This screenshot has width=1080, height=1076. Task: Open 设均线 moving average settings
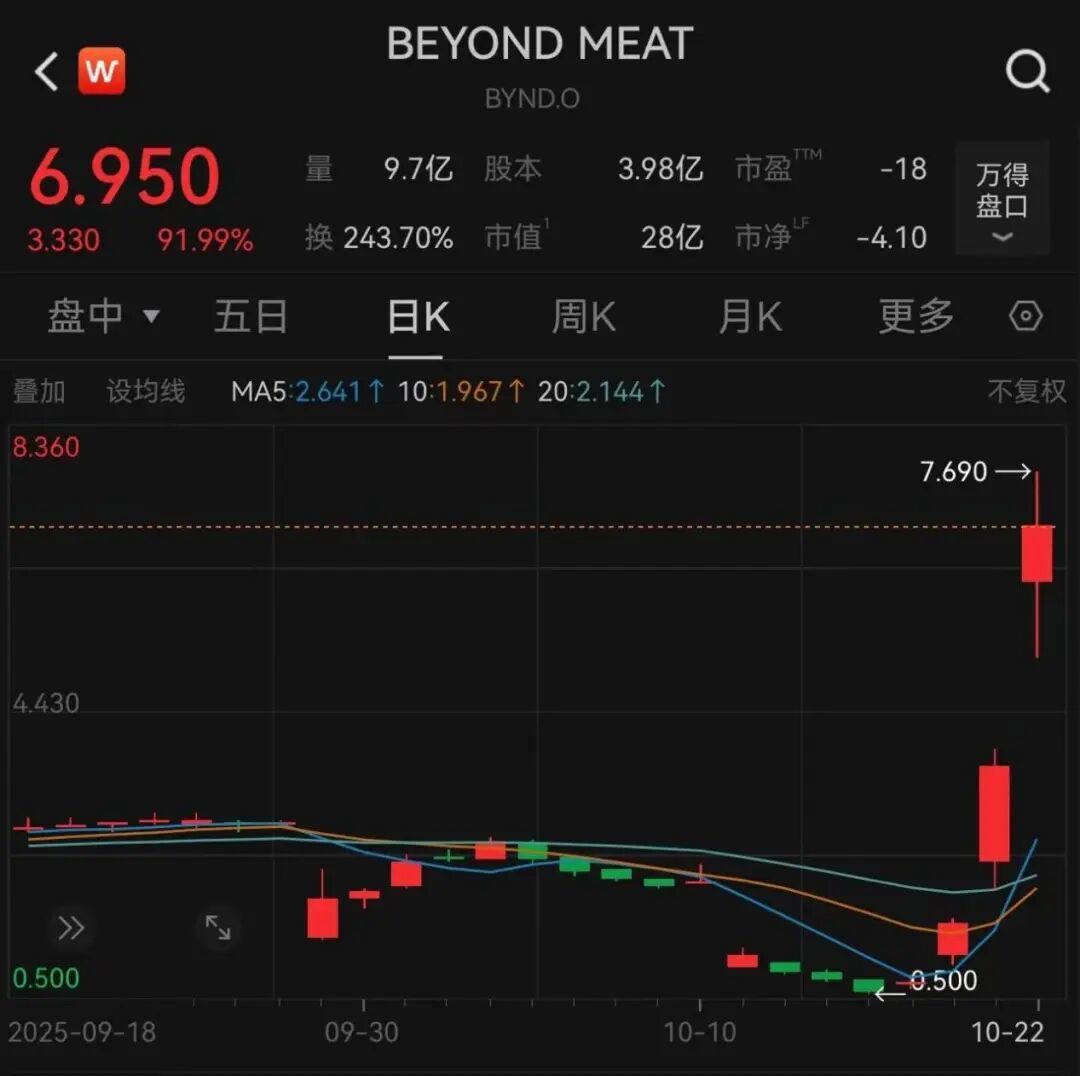[146, 391]
